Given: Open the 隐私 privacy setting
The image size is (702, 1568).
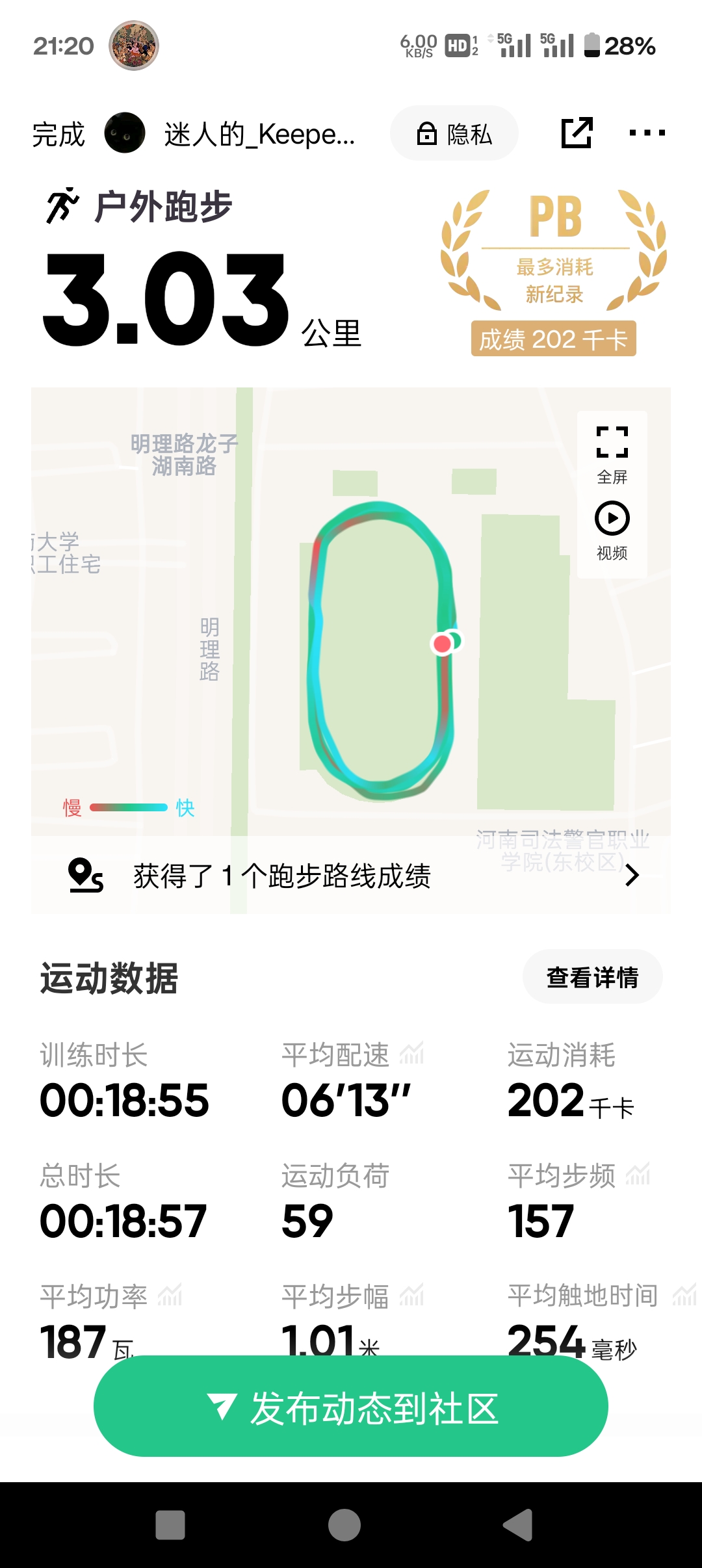Looking at the screenshot, I should tap(454, 134).
